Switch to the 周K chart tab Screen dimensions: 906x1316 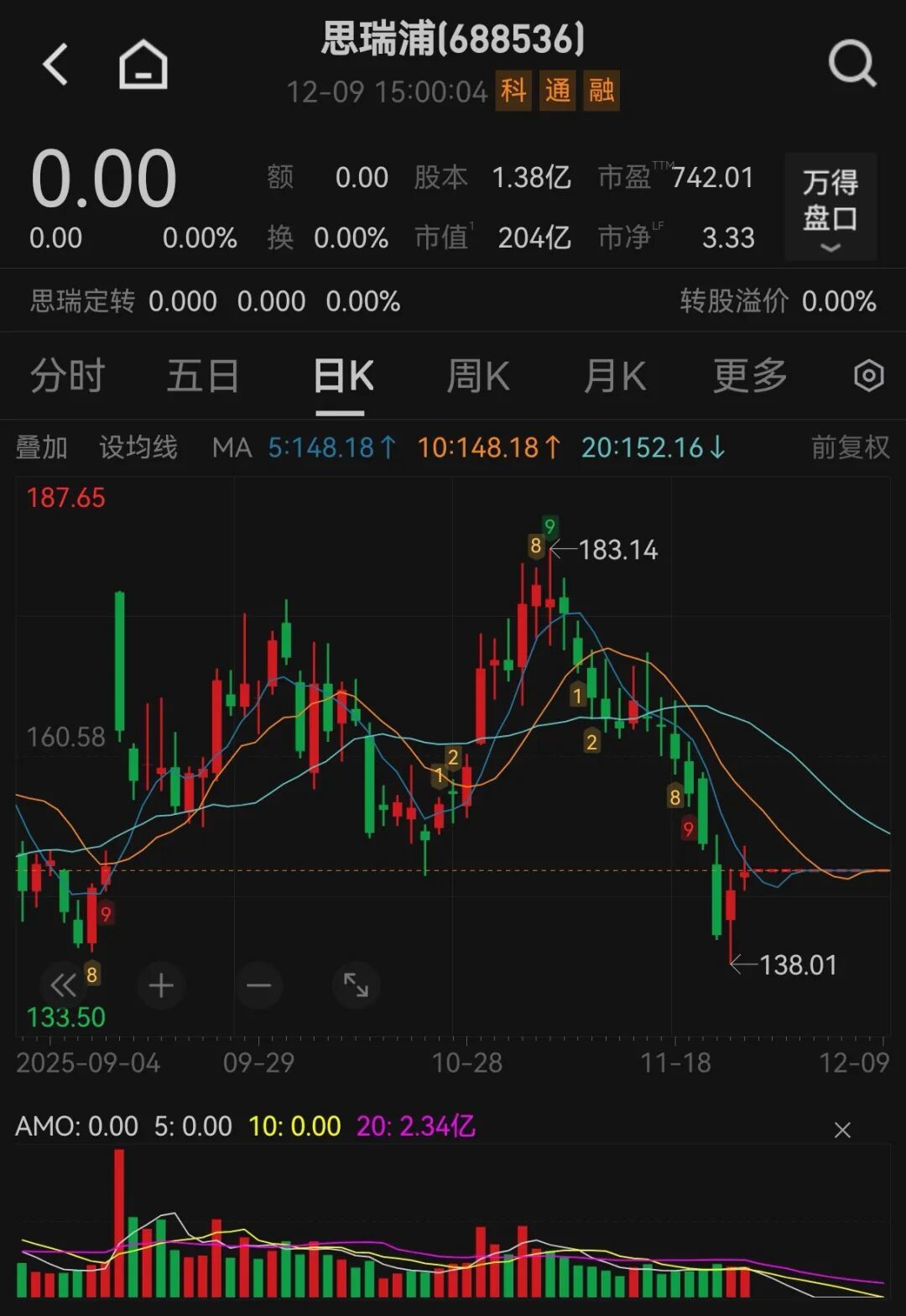(478, 376)
